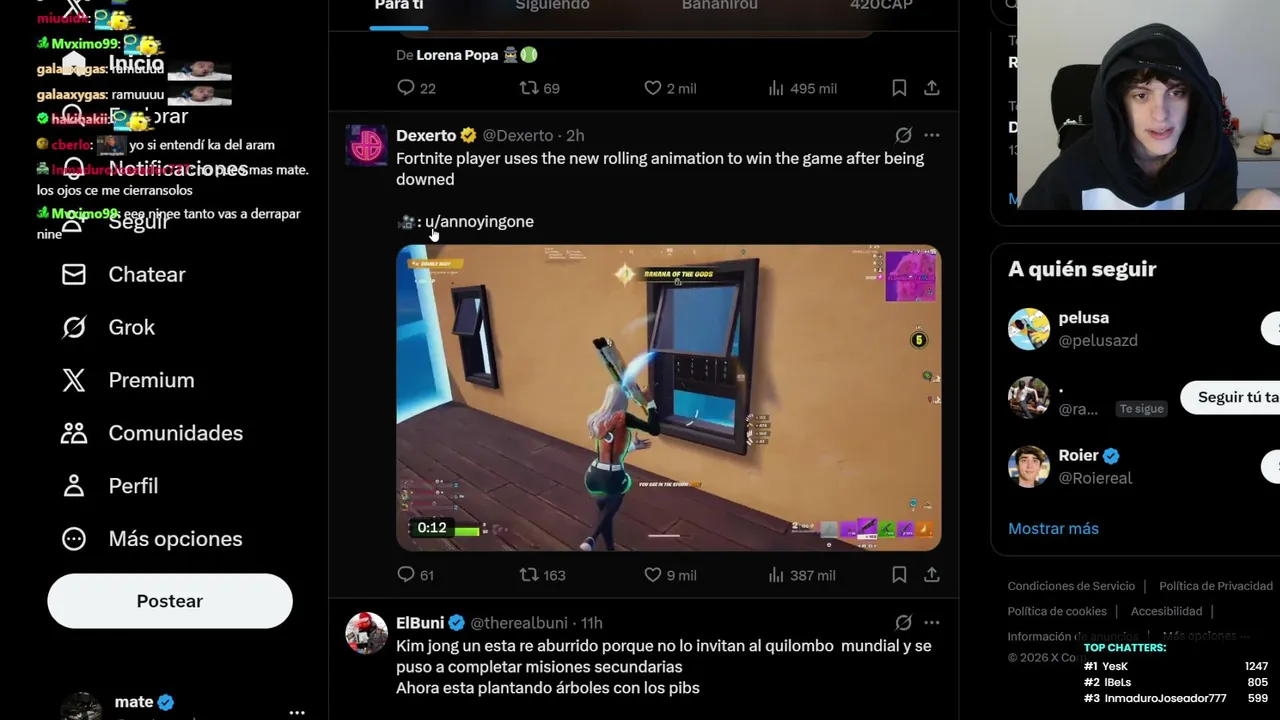This screenshot has width=1280, height=720.
Task: Open Comunidades in the sidebar
Action: pos(175,433)
